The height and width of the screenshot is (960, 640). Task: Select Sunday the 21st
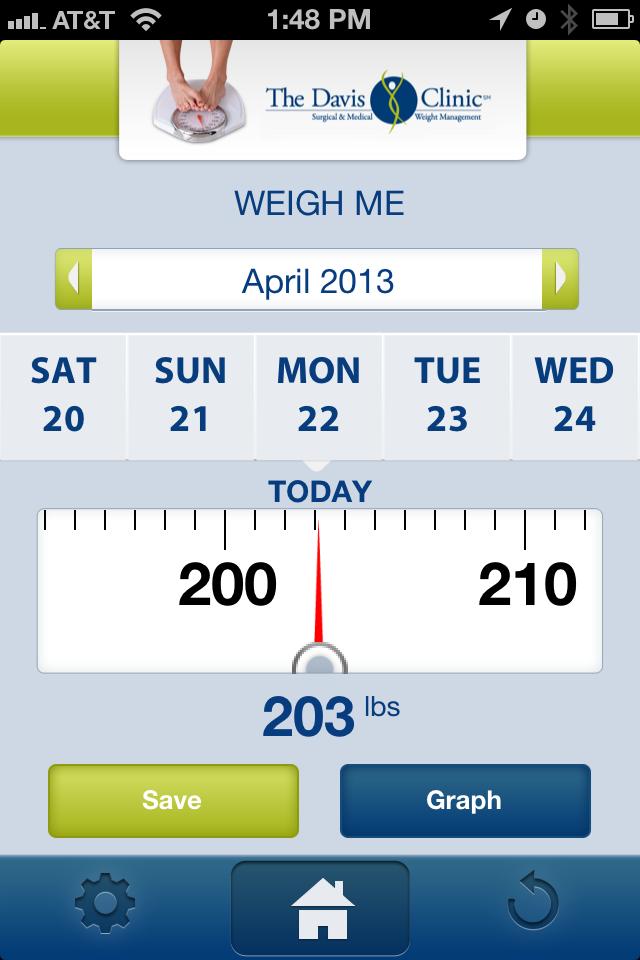point(191,396)
